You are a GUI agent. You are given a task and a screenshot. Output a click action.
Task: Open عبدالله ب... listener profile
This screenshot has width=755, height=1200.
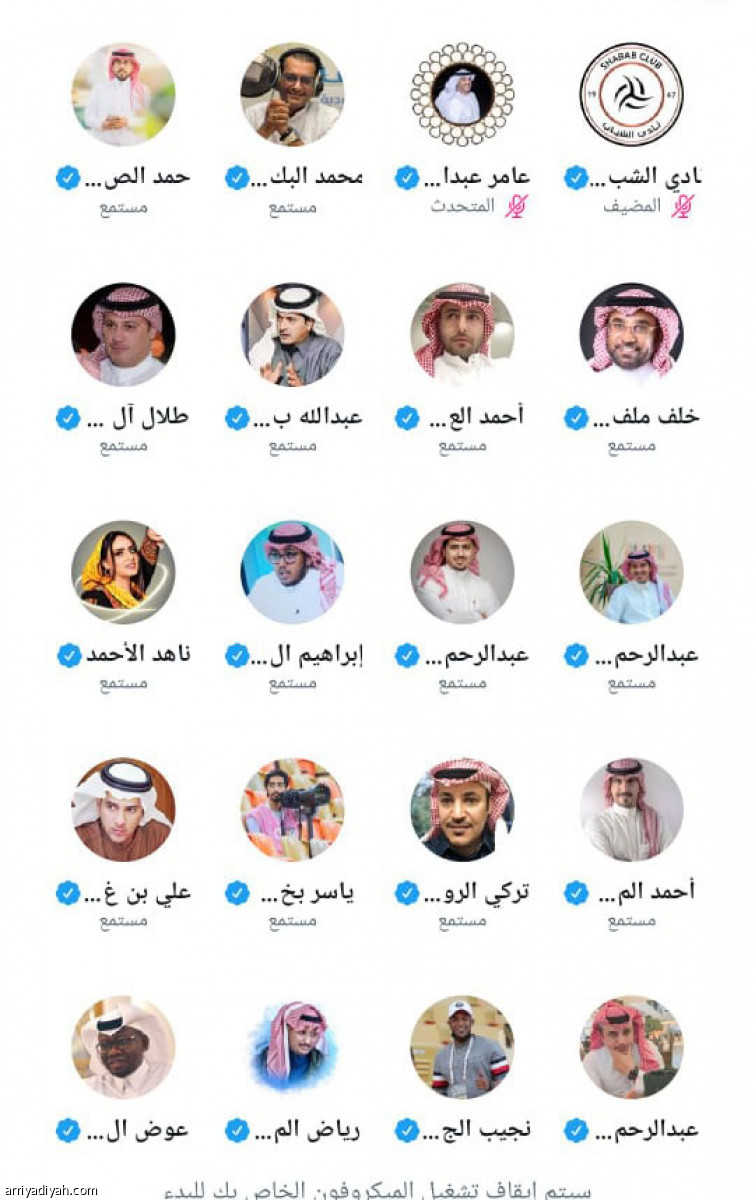tap(292, 334)
